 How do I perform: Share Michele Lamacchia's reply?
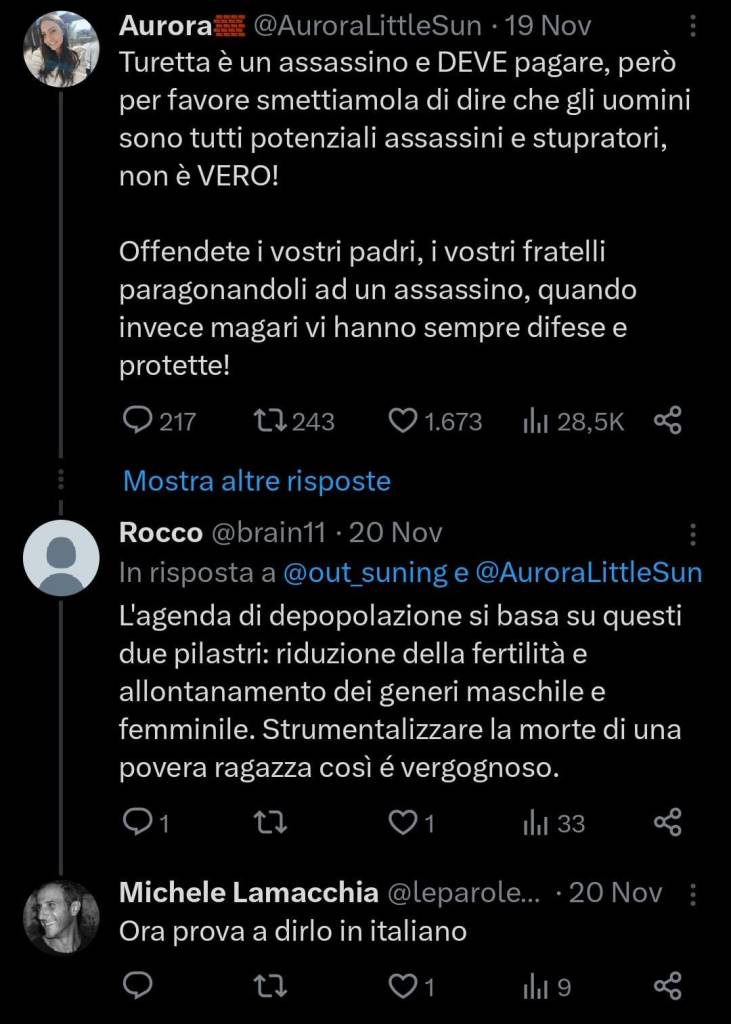pos(667,988)
